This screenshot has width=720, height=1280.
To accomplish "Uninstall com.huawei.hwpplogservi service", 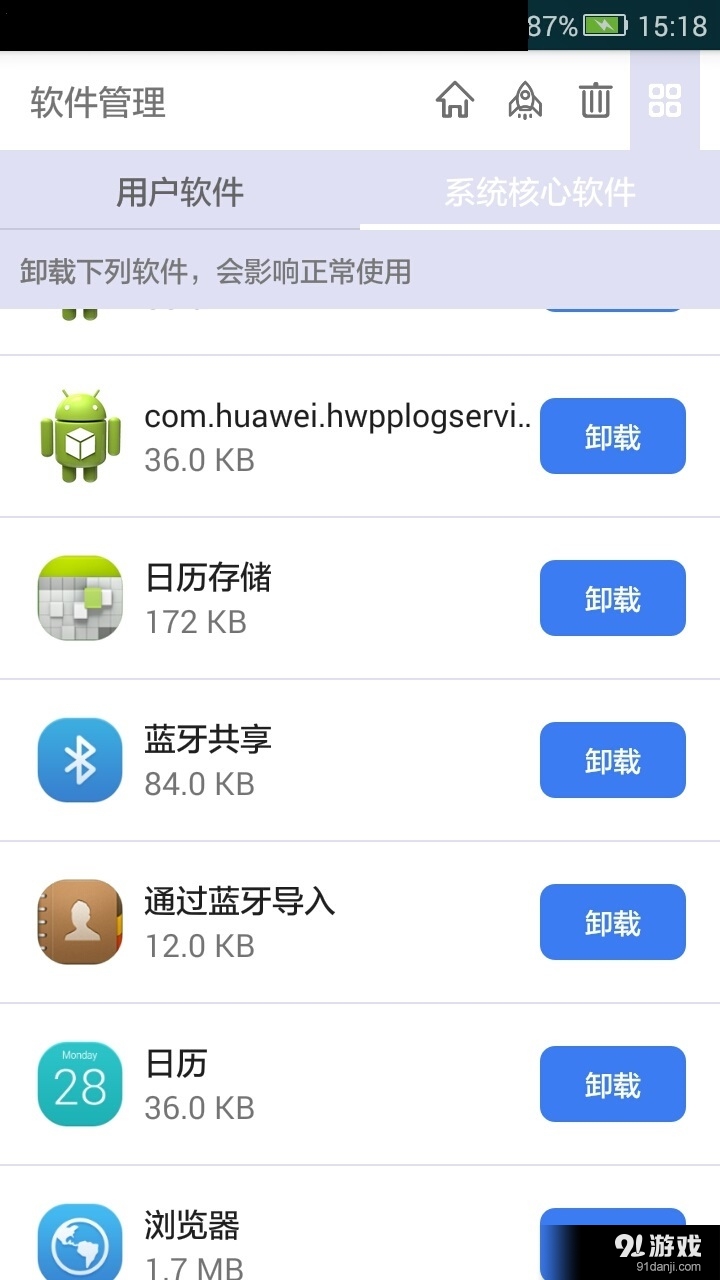I will pos(612,436).
